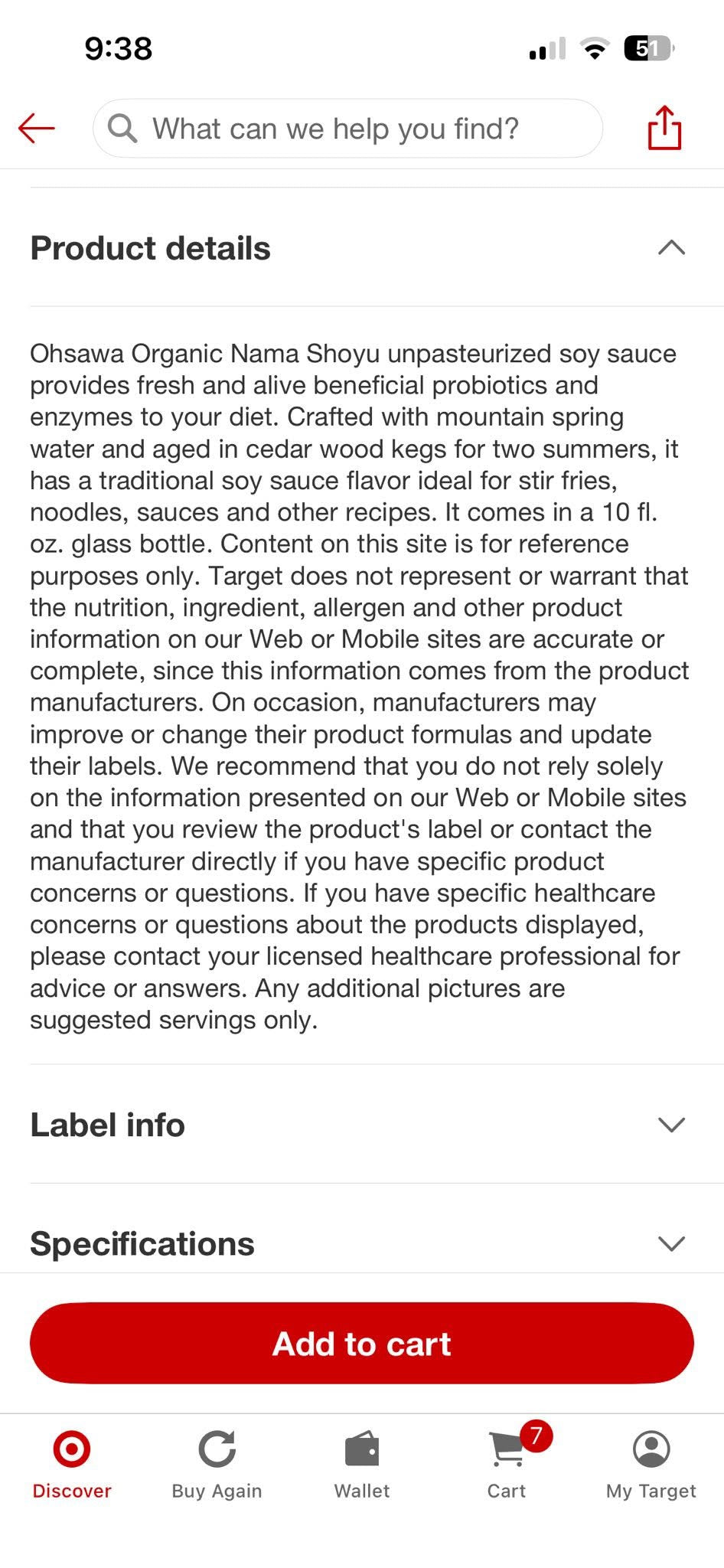Go back with the red arrow
724x1568 pixels.
click(37, 128)
